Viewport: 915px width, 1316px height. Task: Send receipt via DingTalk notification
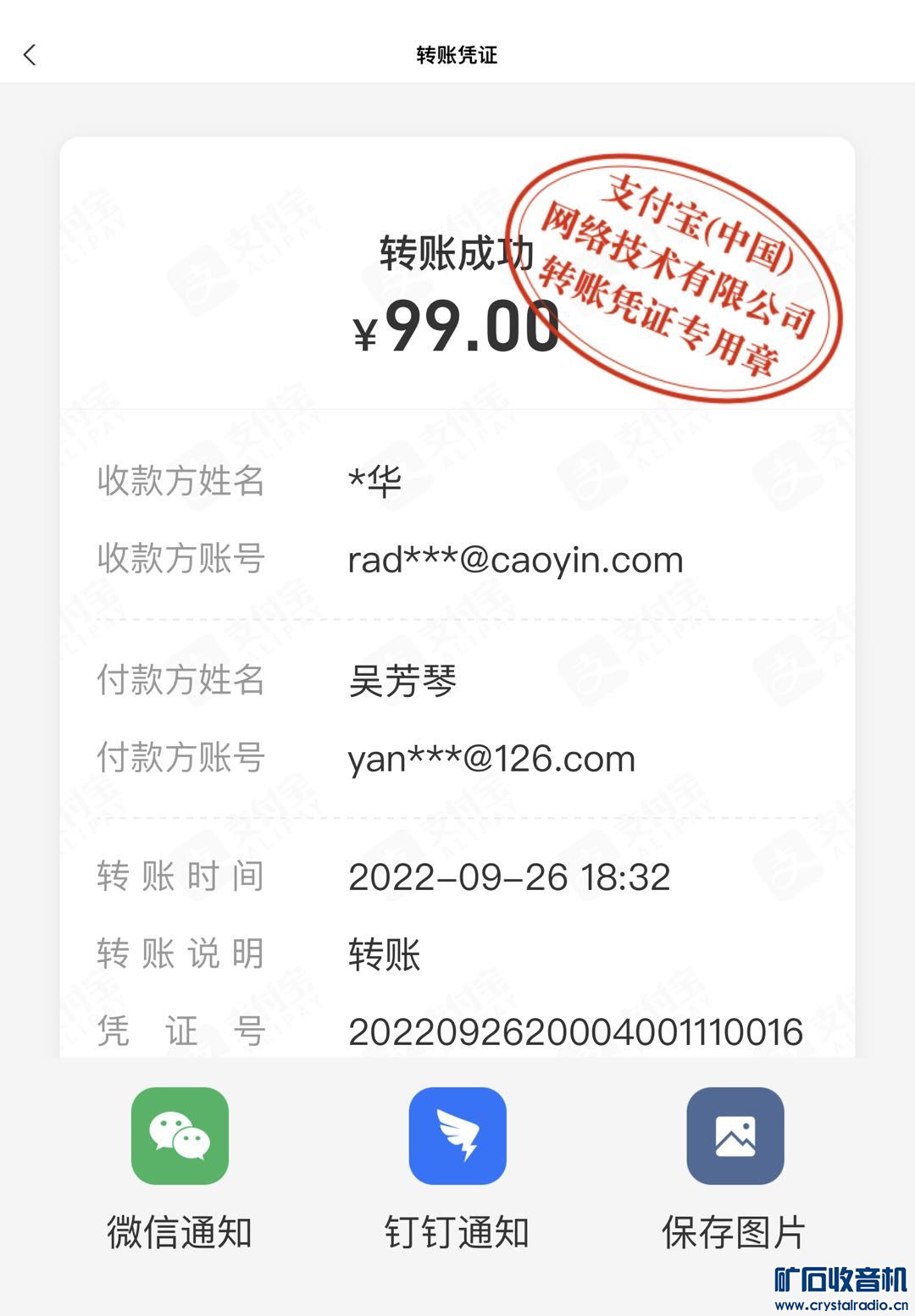pos(457,1136)
